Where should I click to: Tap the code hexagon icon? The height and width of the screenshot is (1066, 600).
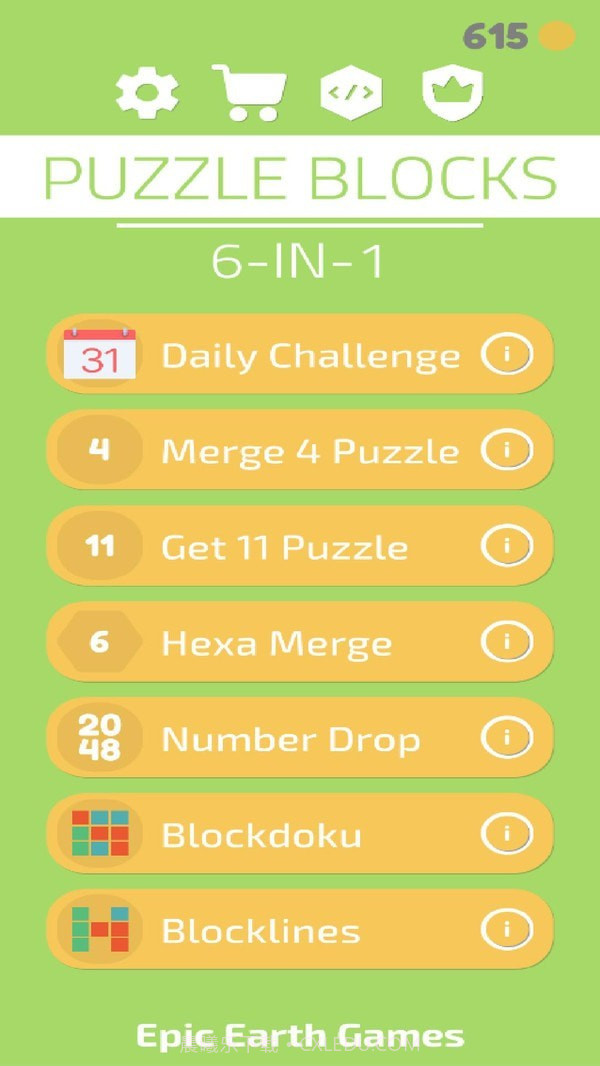tap(351, 93)
